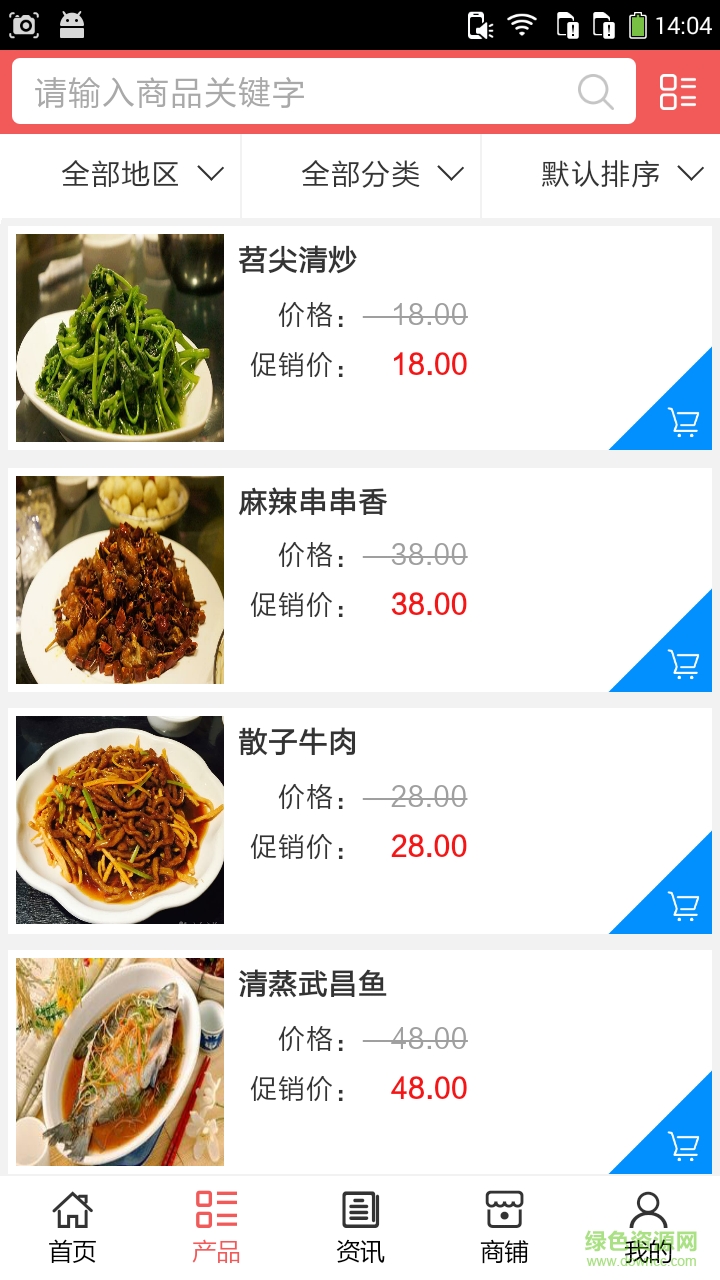This screenshot has height=1280, width=720.
Task: Add 清蒸武昌鱼 to cart via its cart icon
Action: [683, 1147]
